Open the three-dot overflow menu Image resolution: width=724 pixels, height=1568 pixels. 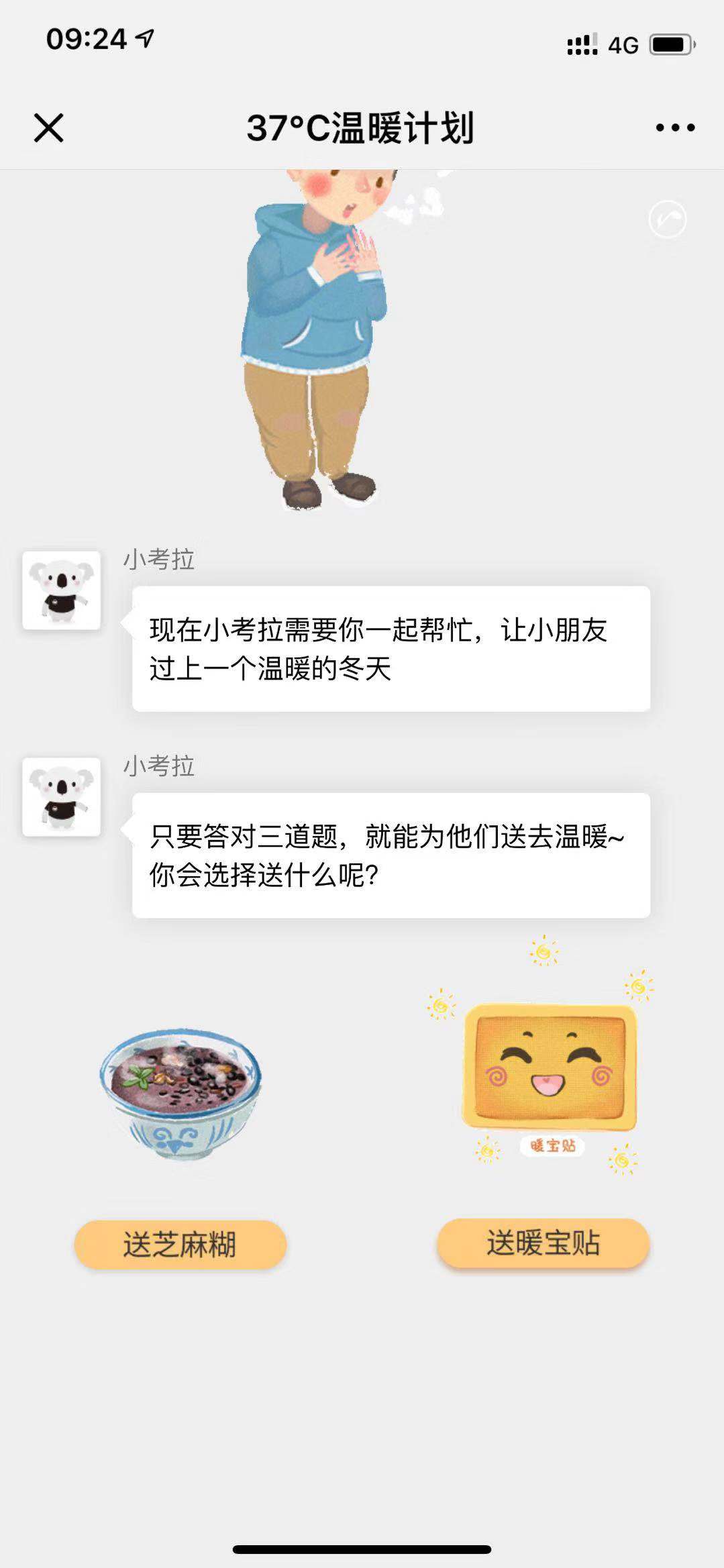coord(675,127)
